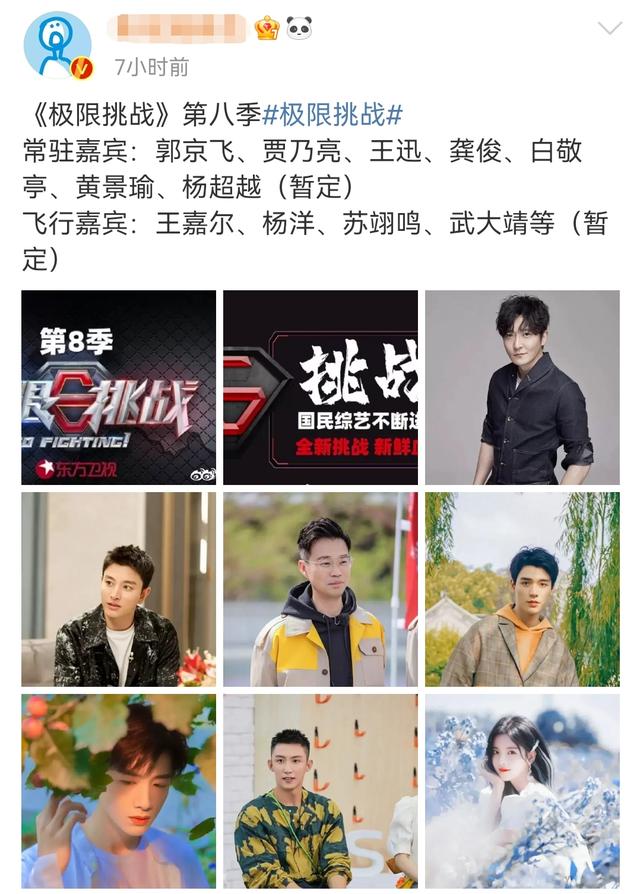640x894 pixels.
Task: Open the poster's profile avatar
Action: [58, 45]
